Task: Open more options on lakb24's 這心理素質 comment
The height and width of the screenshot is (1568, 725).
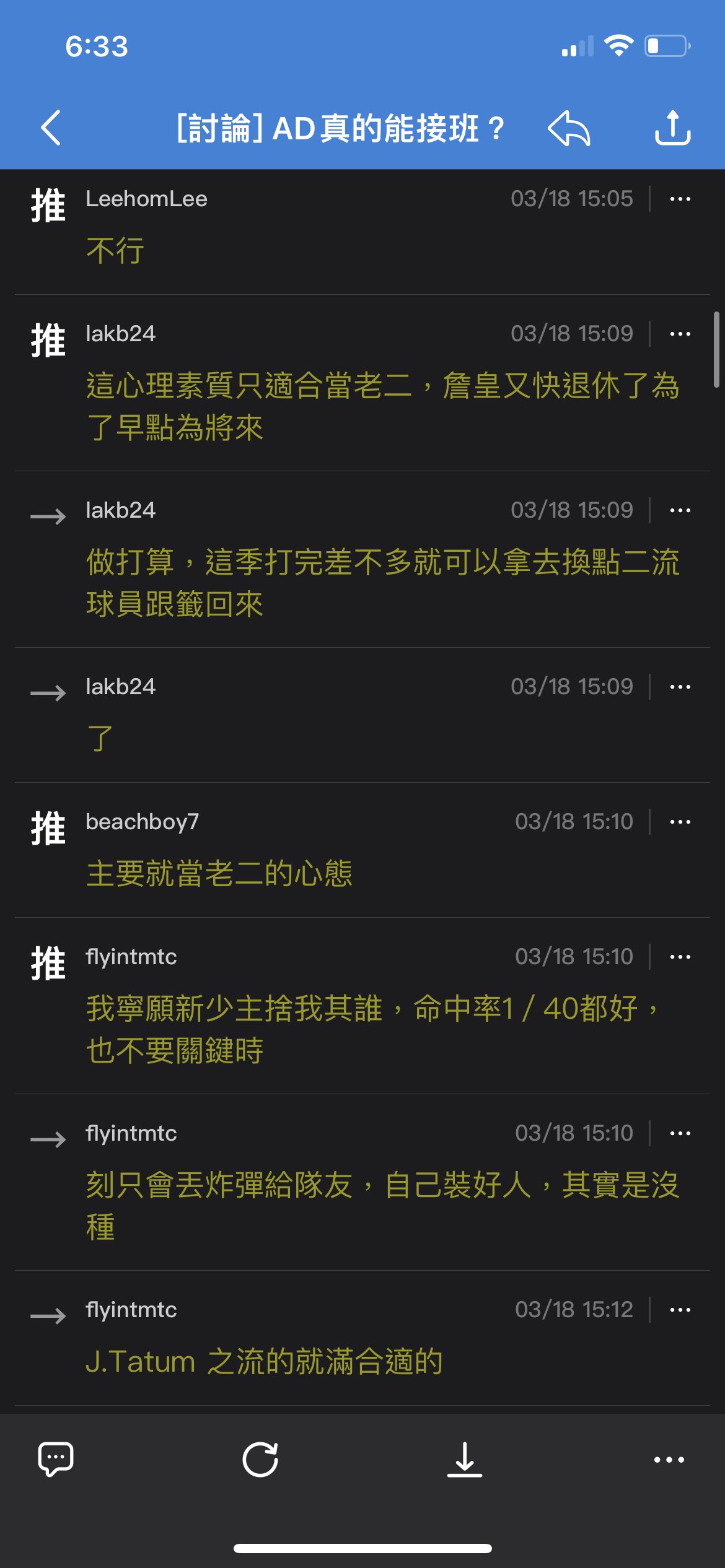Action: [680, 334]
